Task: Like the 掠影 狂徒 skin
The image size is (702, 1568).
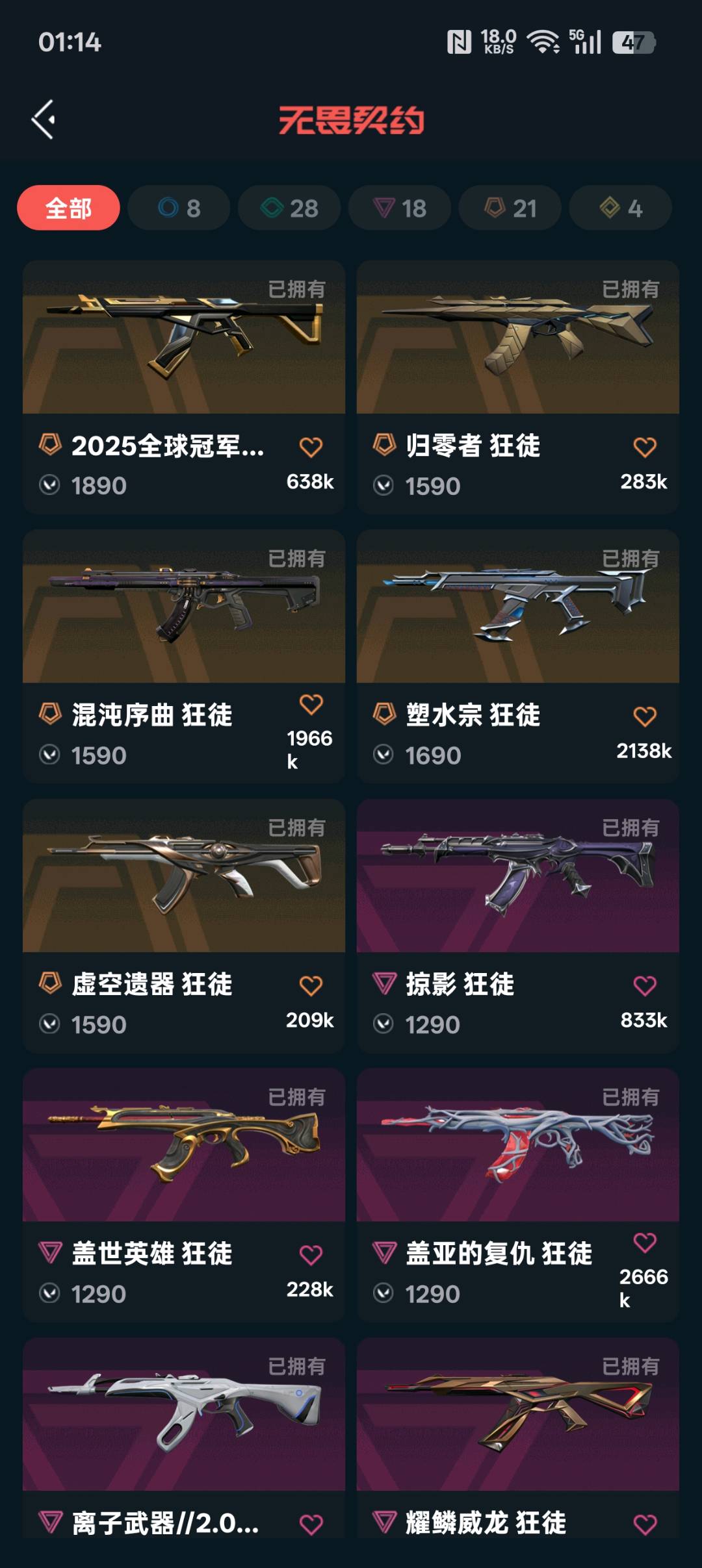Action: [x=645, y=986]
